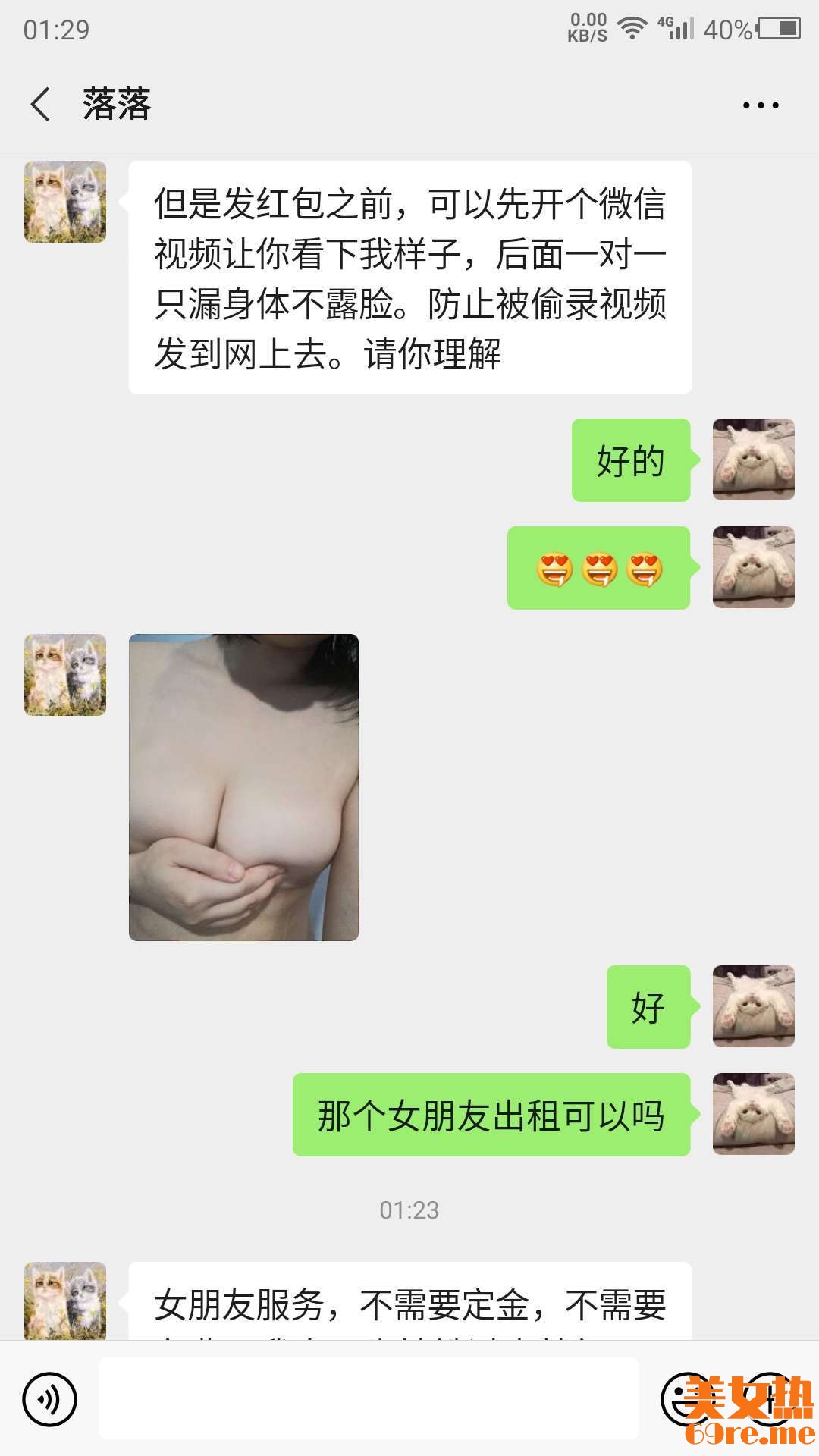
Task: Open the plus attachment menu
Action: click(x=767, y=1399)
